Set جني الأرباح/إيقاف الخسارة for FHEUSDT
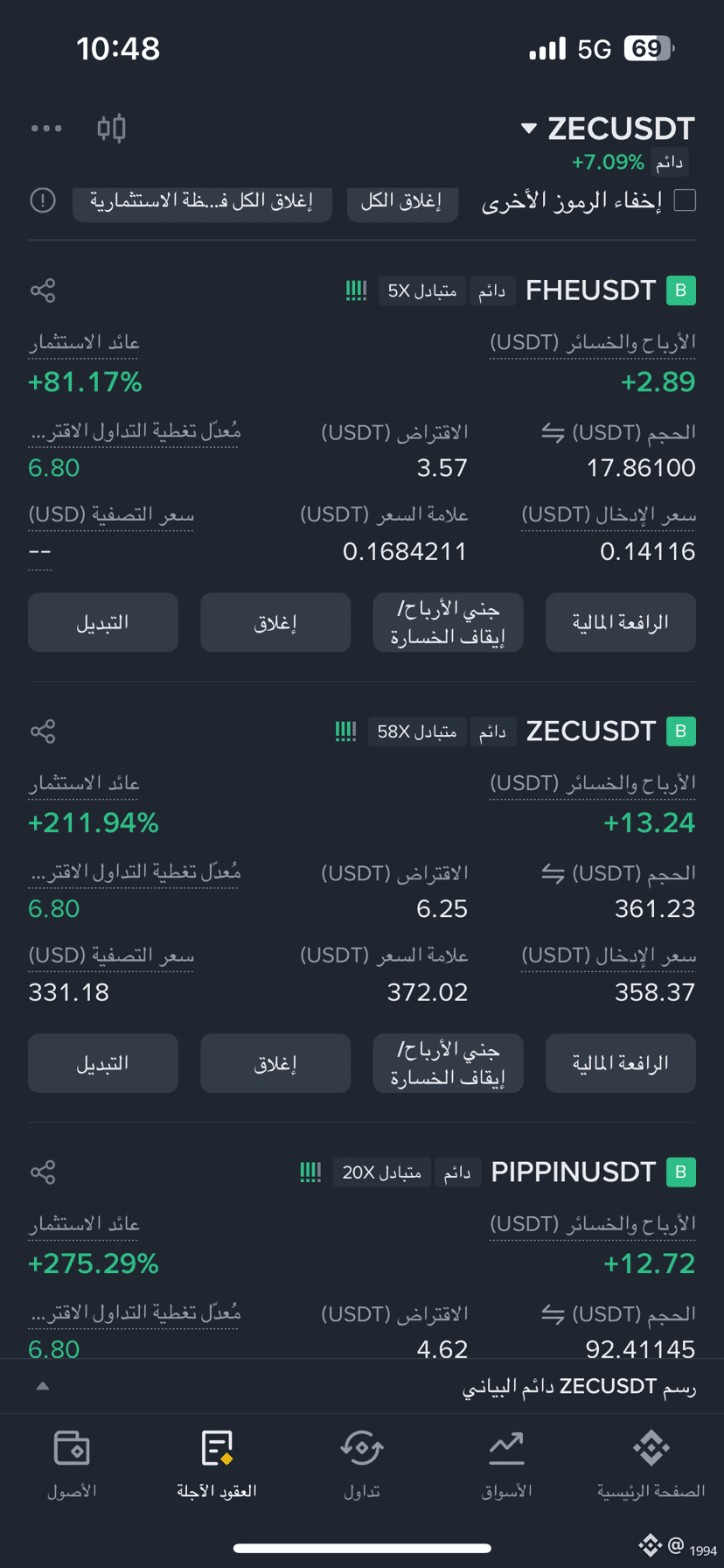Image resolution: width=724 pixels, height=1568 pixels. pyautogui.click(x=448, y=622)
